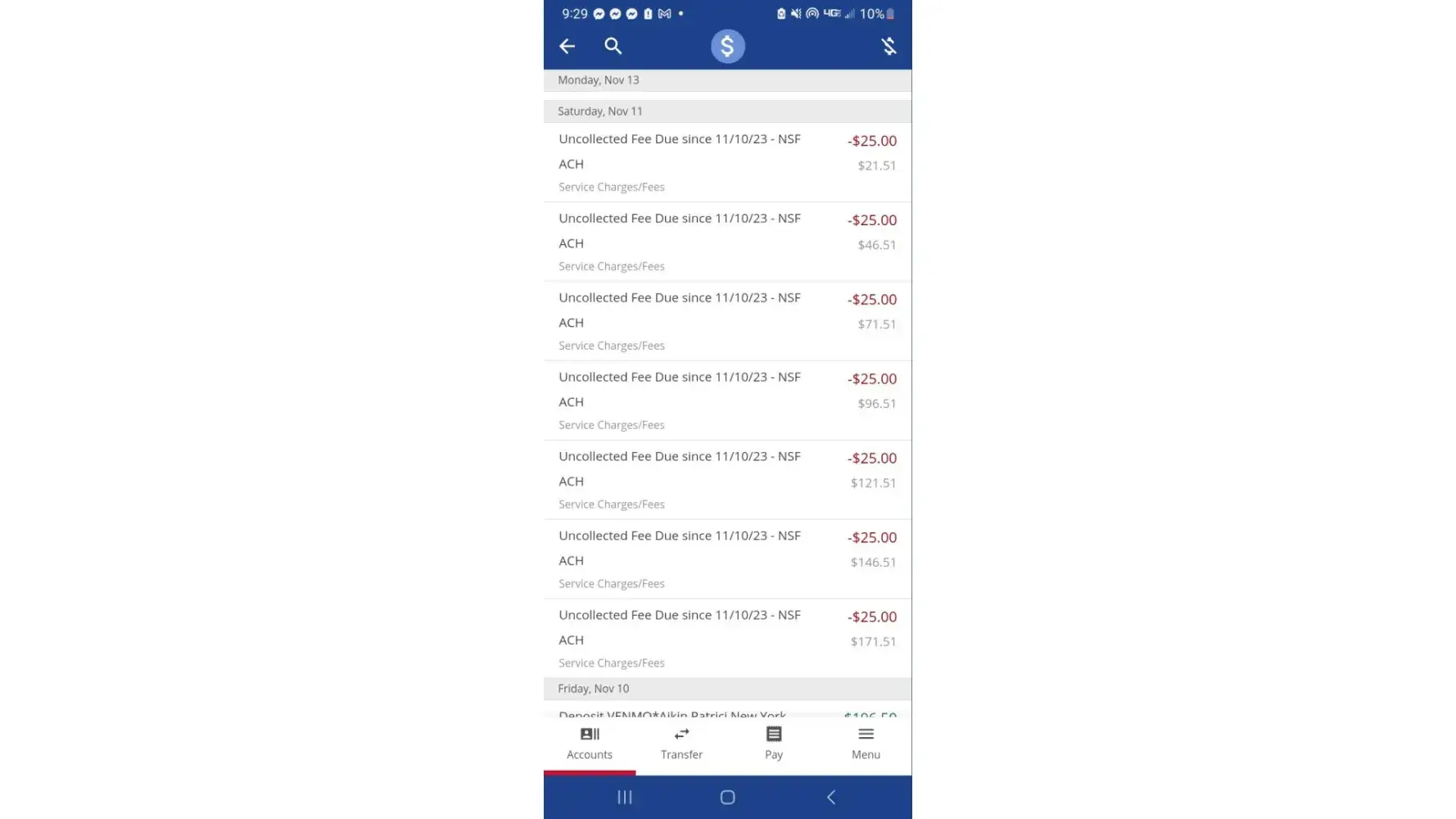The width and height of the screenshot is (1456, 819).
Task: Open the Menu tab
Action: tap(866, 744)
